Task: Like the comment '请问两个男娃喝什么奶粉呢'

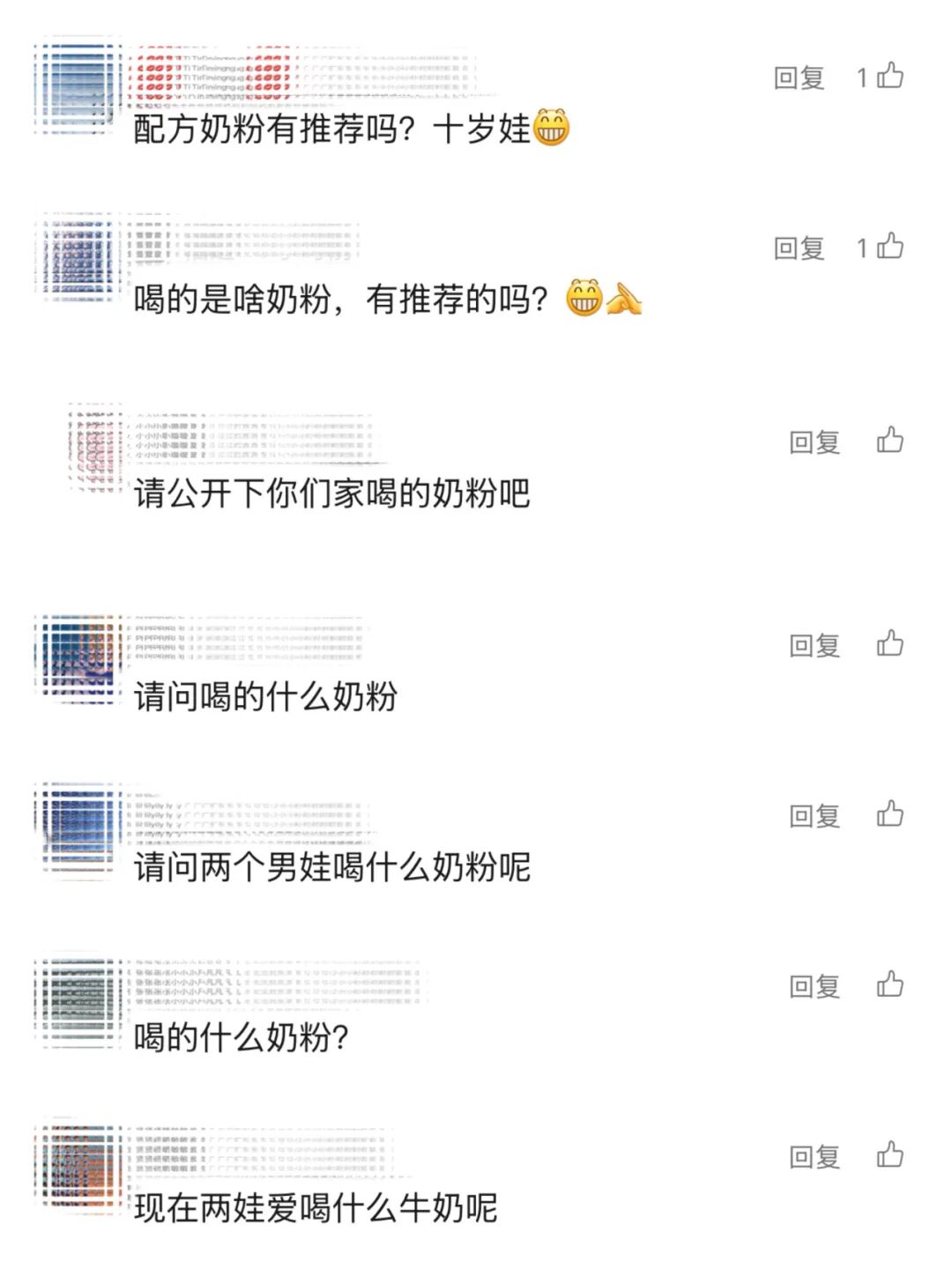Action: [889, 813]
